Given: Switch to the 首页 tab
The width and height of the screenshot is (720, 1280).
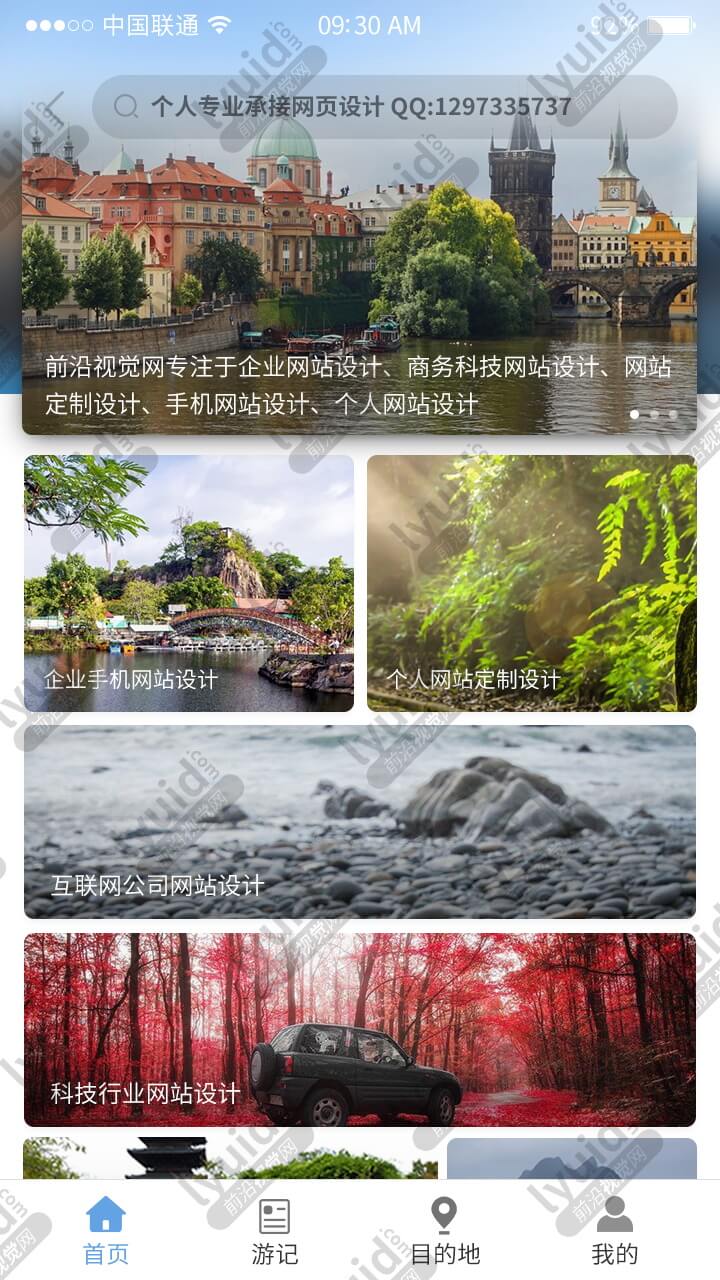Looking at the screenshot, I should tap(106, 1232).
